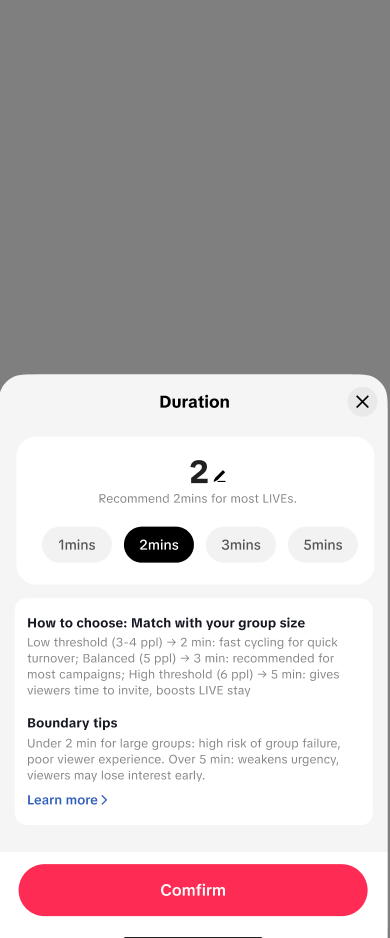
Task: Pick the 3mins option
Action: (241, 545)
